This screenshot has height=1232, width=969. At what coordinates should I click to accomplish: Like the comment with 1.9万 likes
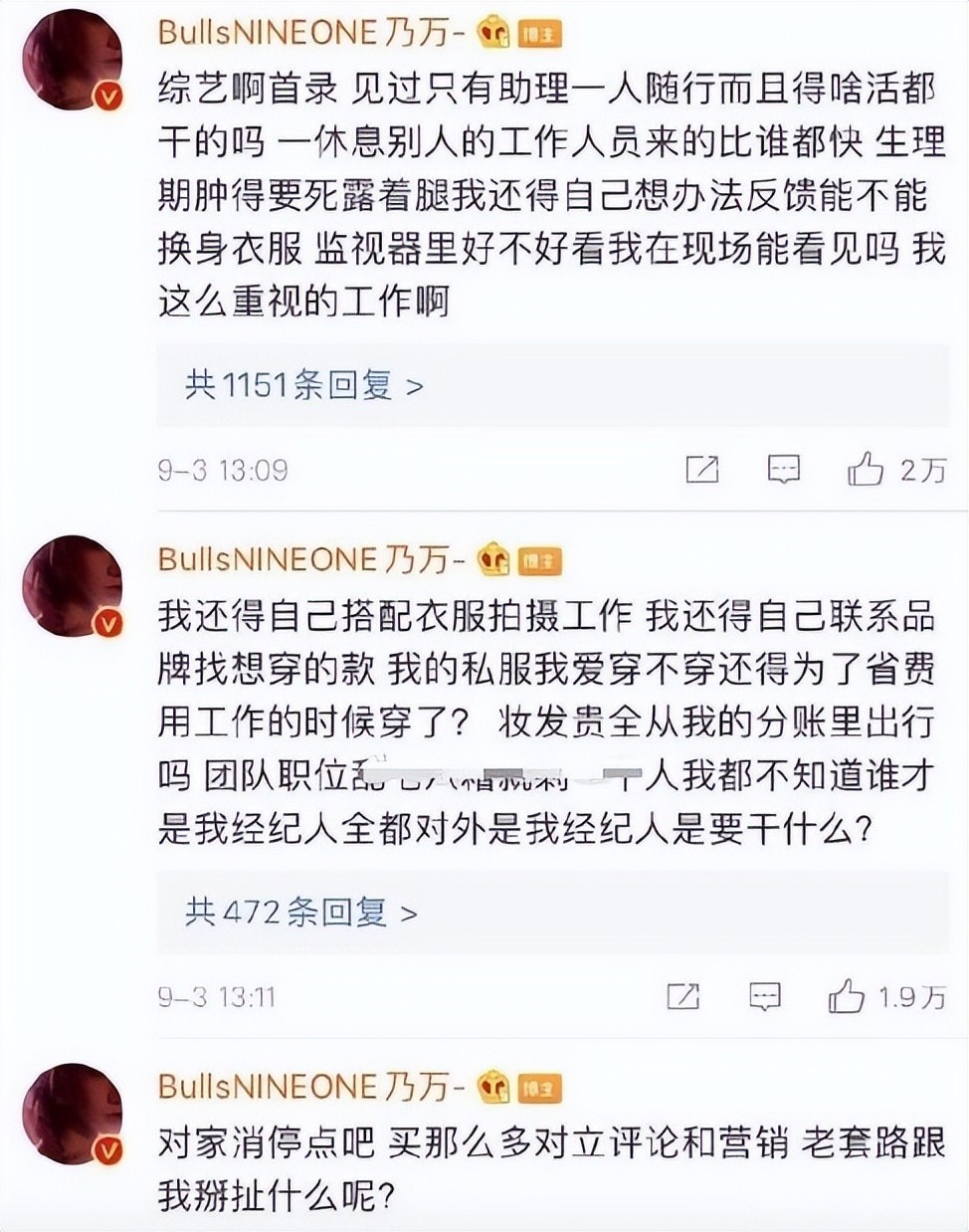[847, 996]
